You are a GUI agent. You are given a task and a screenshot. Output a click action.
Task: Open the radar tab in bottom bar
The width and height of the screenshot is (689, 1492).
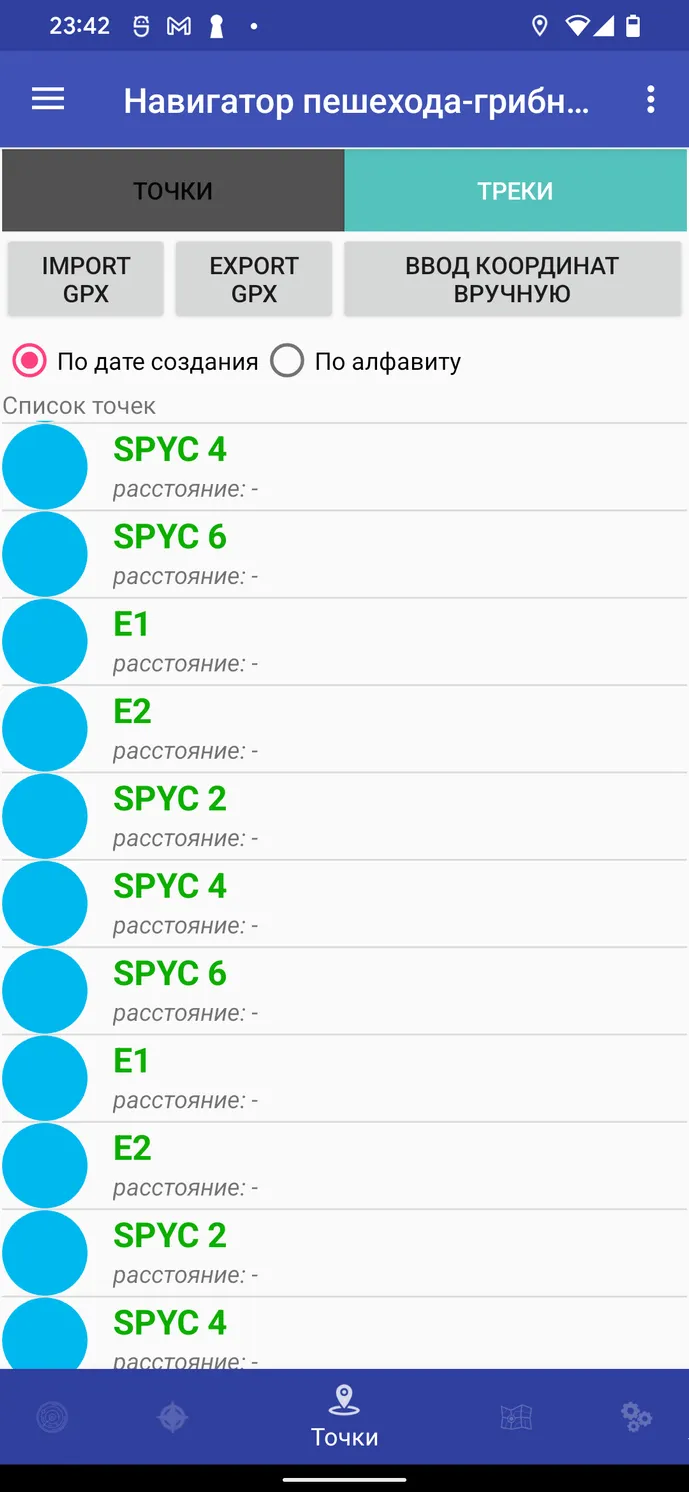[x=52, y=1417]
